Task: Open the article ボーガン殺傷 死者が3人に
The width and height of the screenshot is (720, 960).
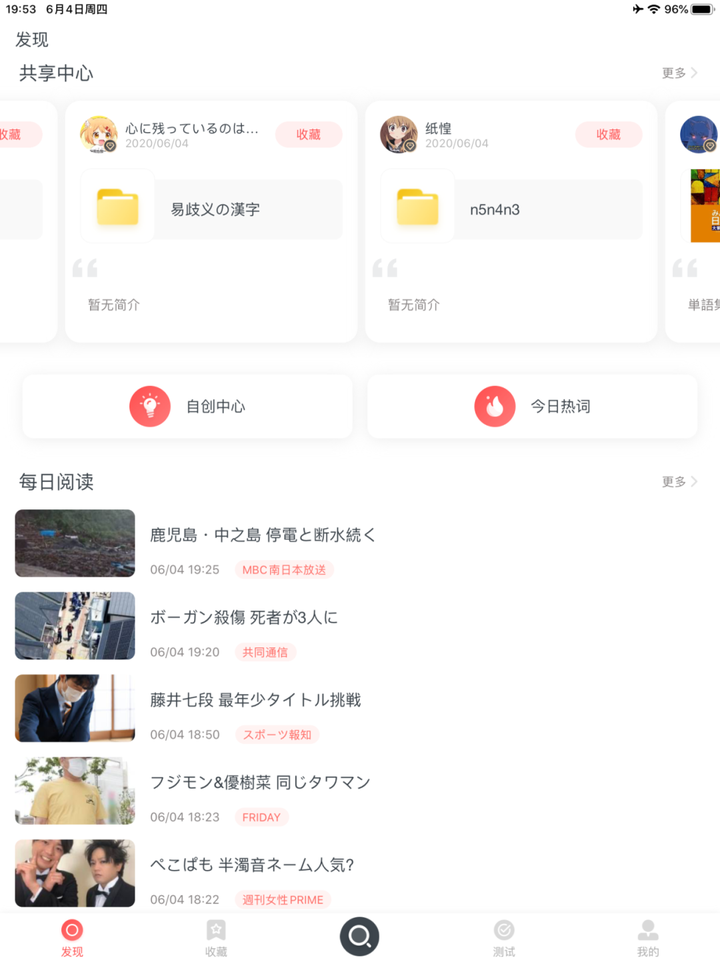Action: [244, 618]
